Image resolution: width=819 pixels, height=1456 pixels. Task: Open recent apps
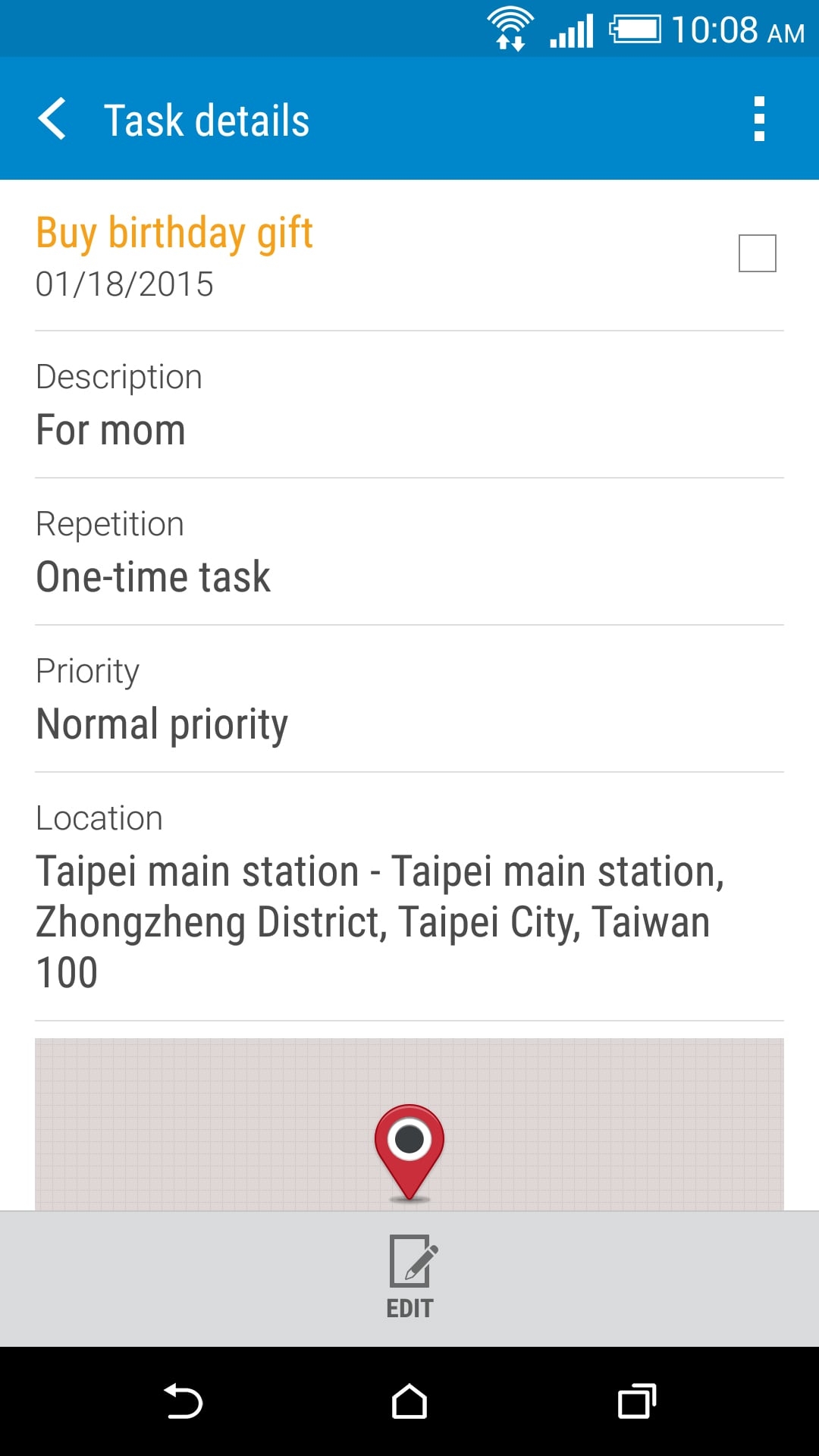[x=636, y=1401]
